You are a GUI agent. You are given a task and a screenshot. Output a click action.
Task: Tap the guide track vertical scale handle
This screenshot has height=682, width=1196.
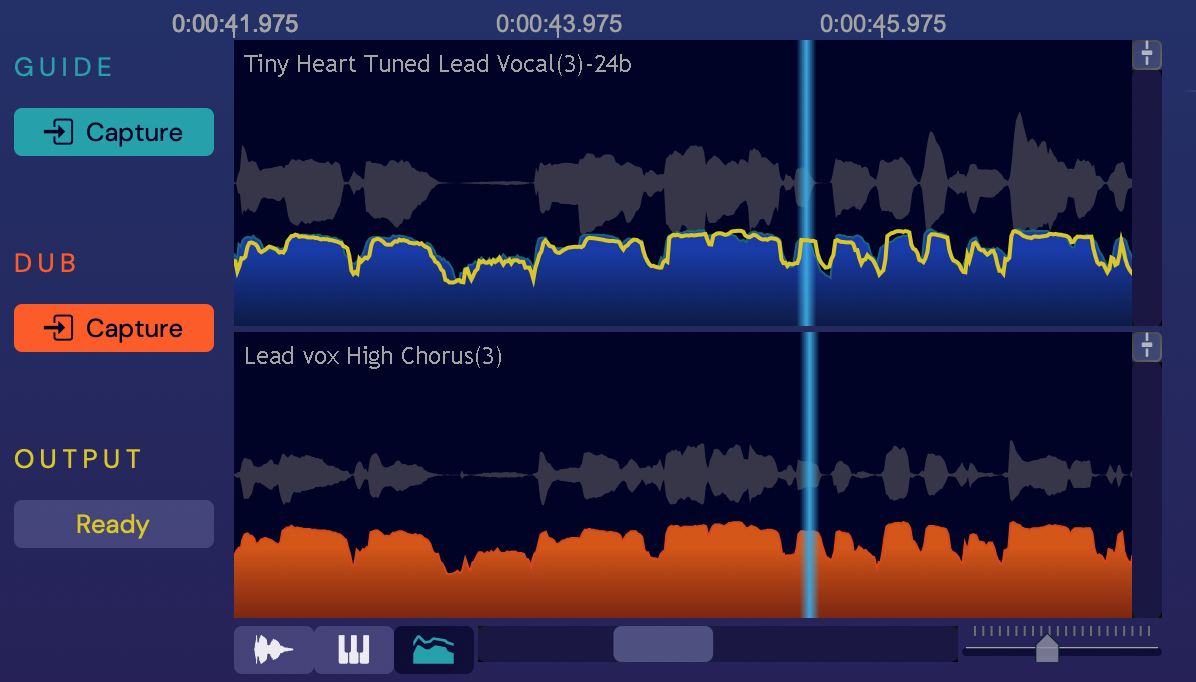(1147, 54)
